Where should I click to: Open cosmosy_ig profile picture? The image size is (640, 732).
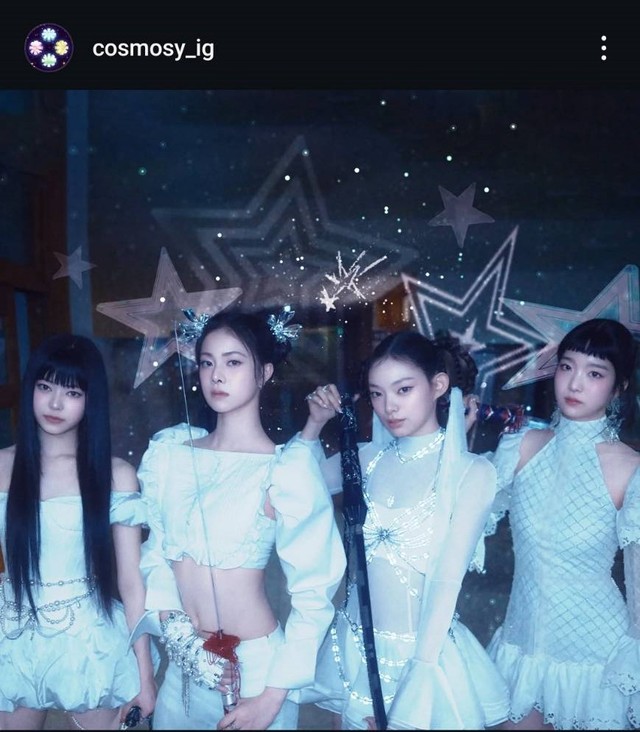click(x=48, y=48)
